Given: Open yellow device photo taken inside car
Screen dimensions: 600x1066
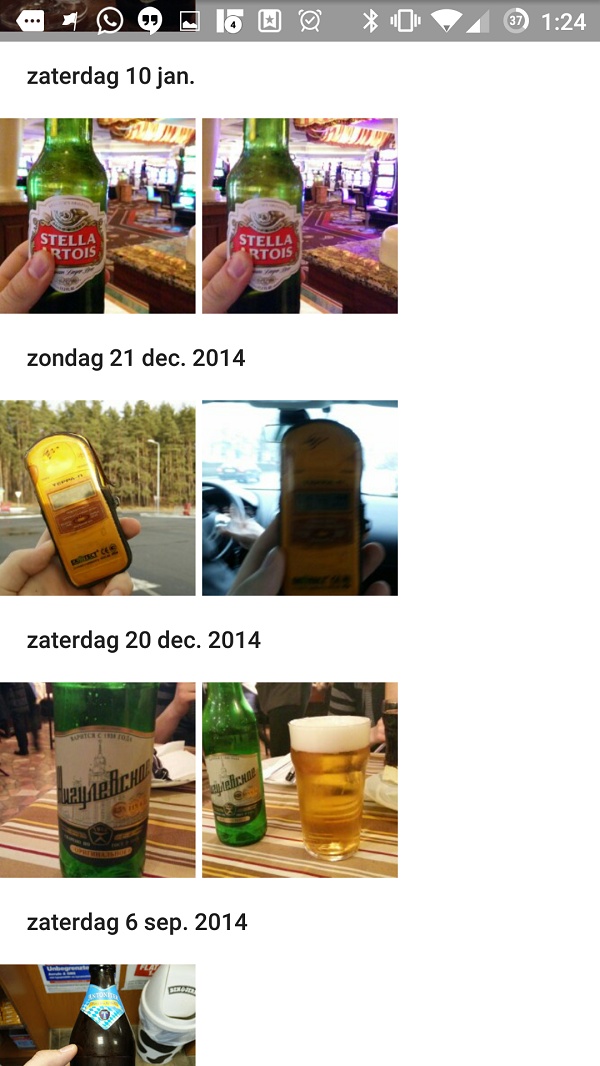Looking at the screenshot, I should tap(300, 498).
